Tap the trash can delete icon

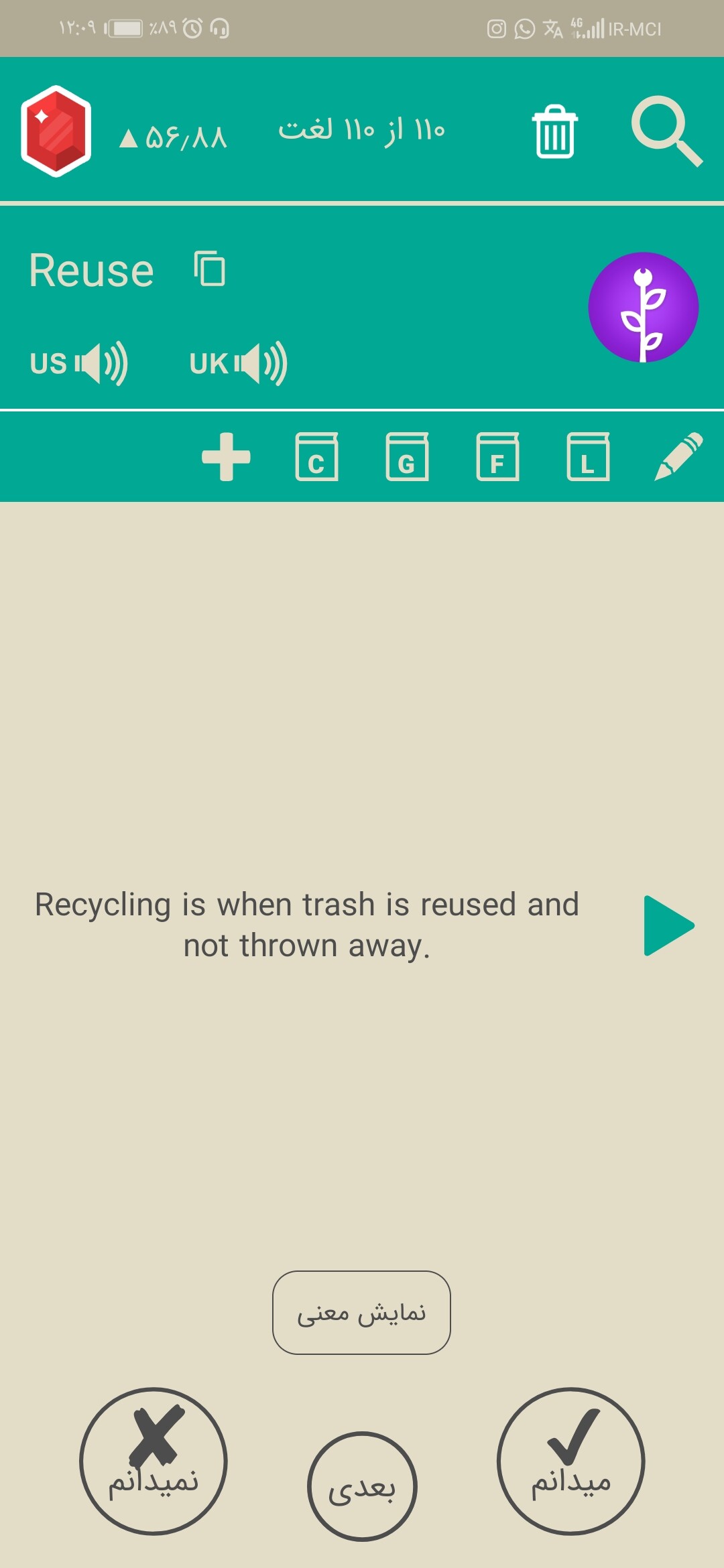[554, 131]
